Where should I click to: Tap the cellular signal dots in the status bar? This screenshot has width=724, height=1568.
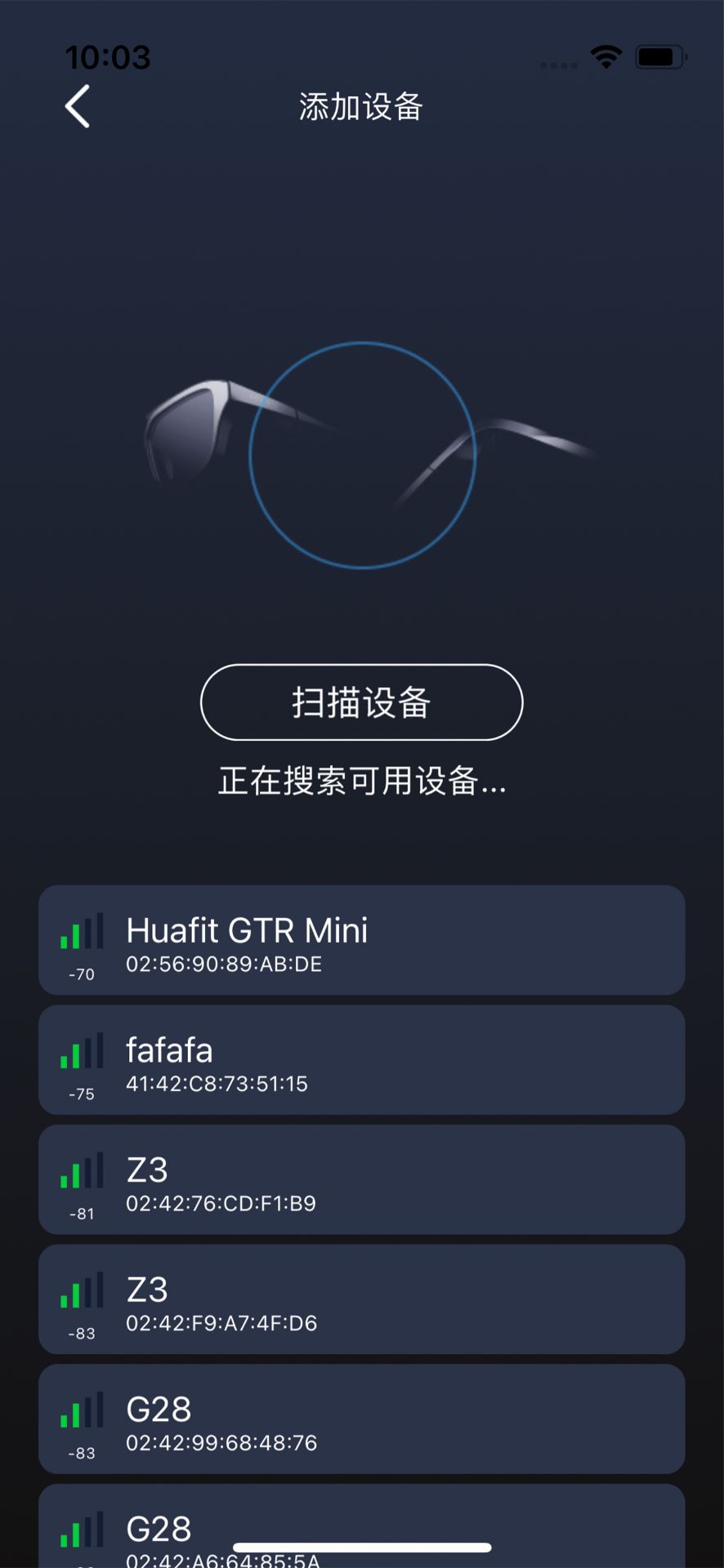[559, 64]
